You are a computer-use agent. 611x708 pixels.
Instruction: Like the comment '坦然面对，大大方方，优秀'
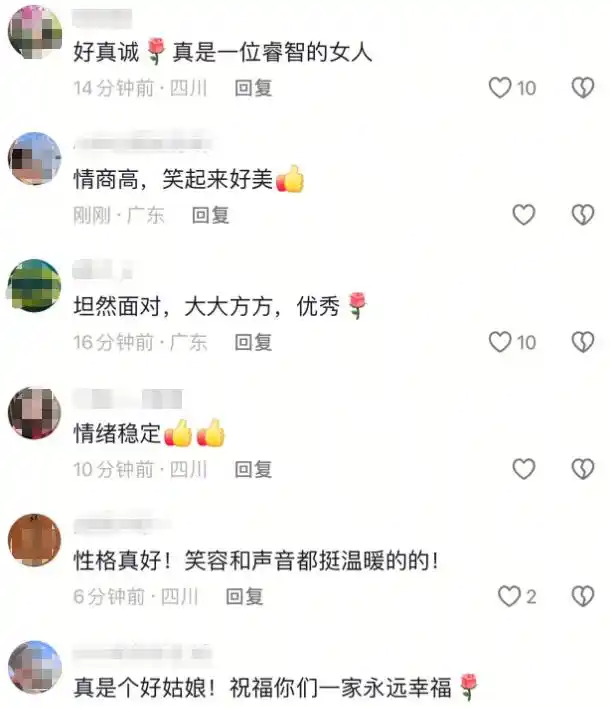pos(500,342)
